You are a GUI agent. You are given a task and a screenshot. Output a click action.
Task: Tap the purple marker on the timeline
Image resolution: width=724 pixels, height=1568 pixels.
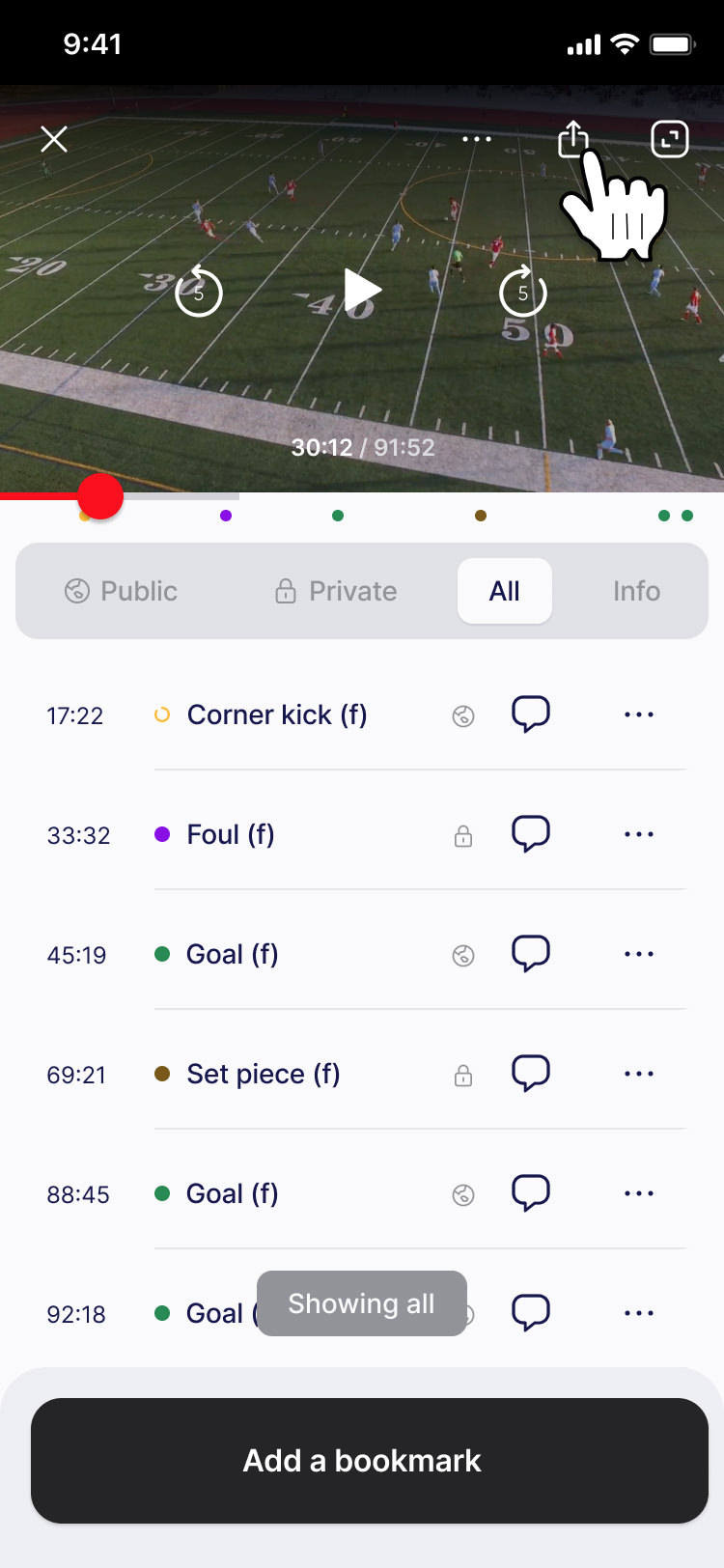click(226, 516)
